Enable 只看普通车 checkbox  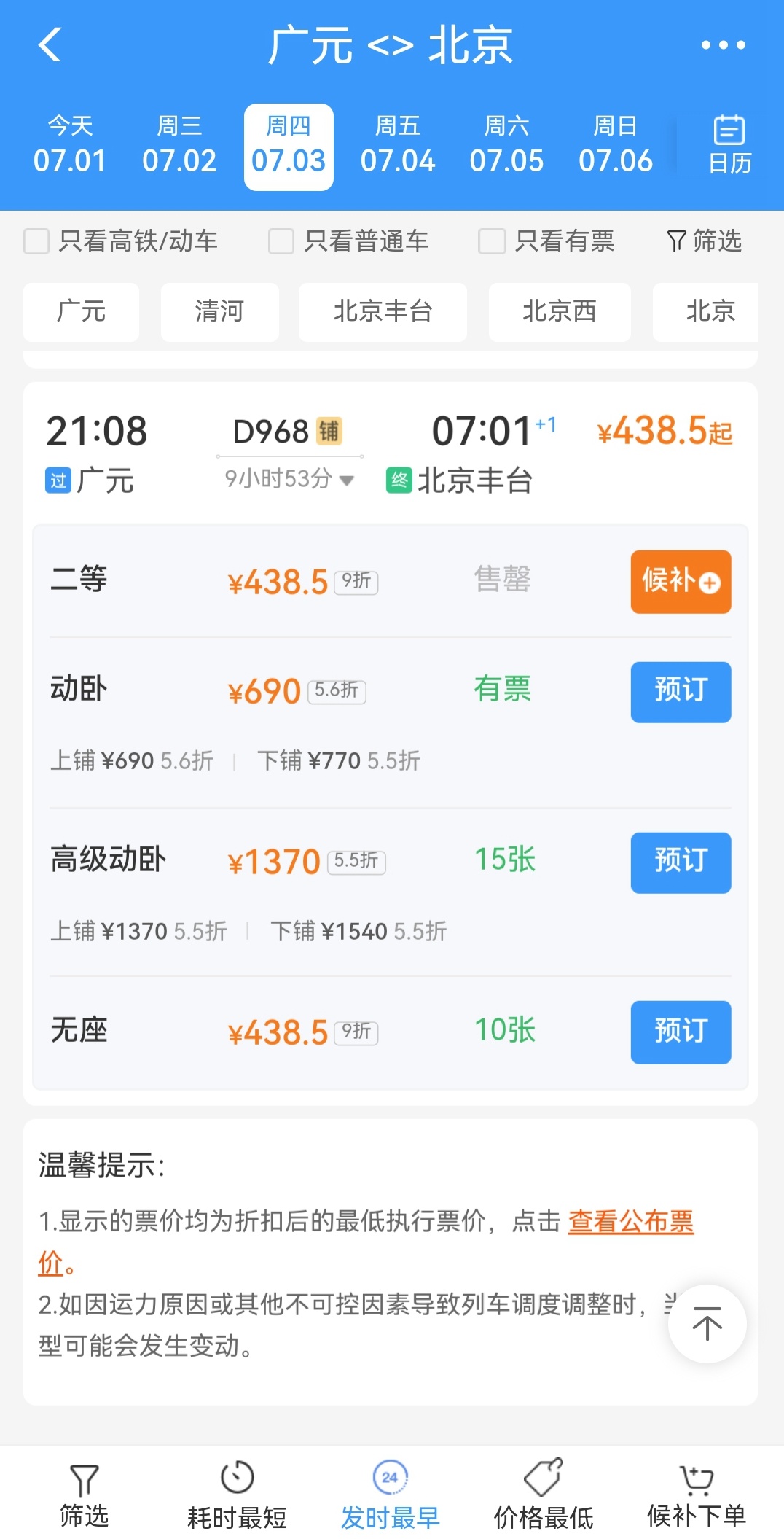(281, 241)
